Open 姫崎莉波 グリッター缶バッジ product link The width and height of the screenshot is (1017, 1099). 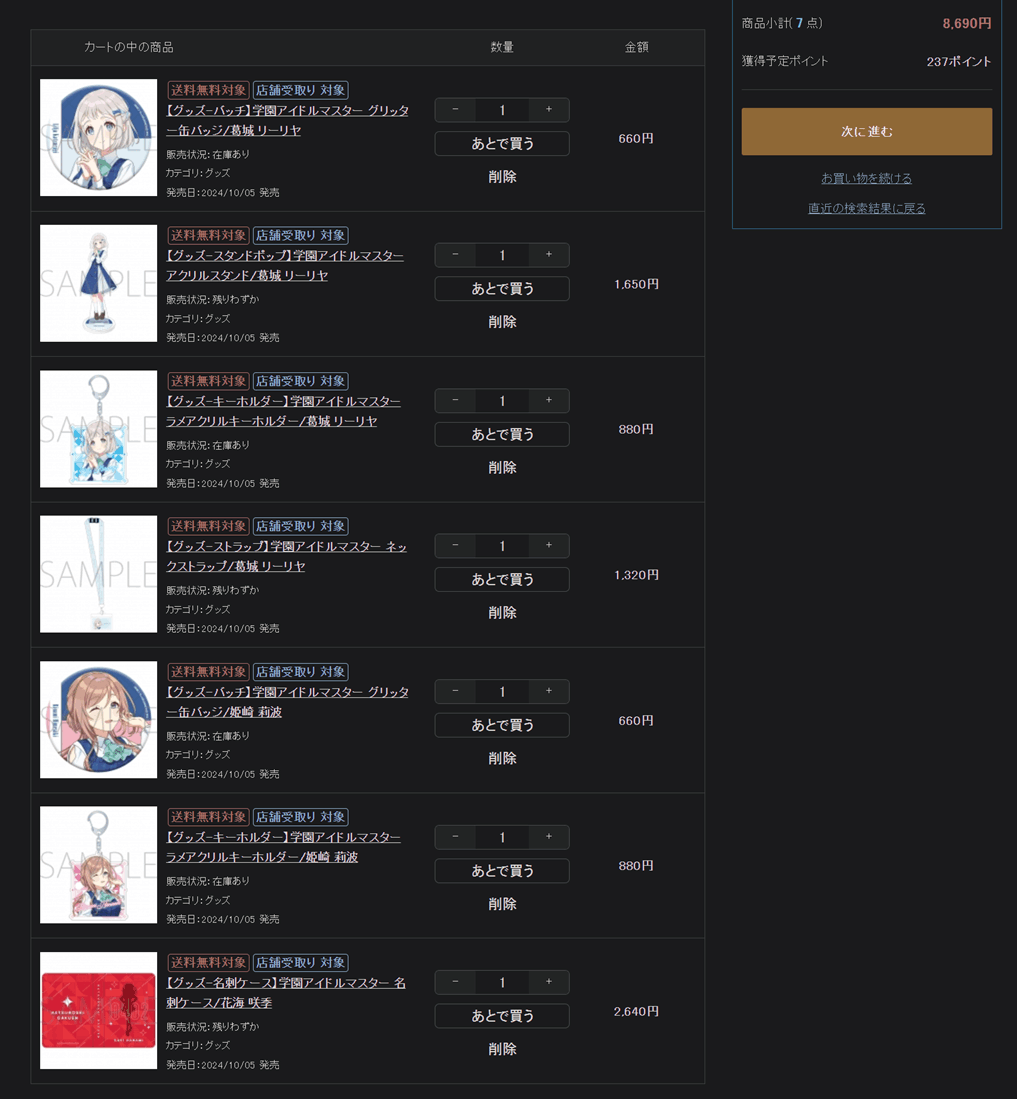coord(287,701)
